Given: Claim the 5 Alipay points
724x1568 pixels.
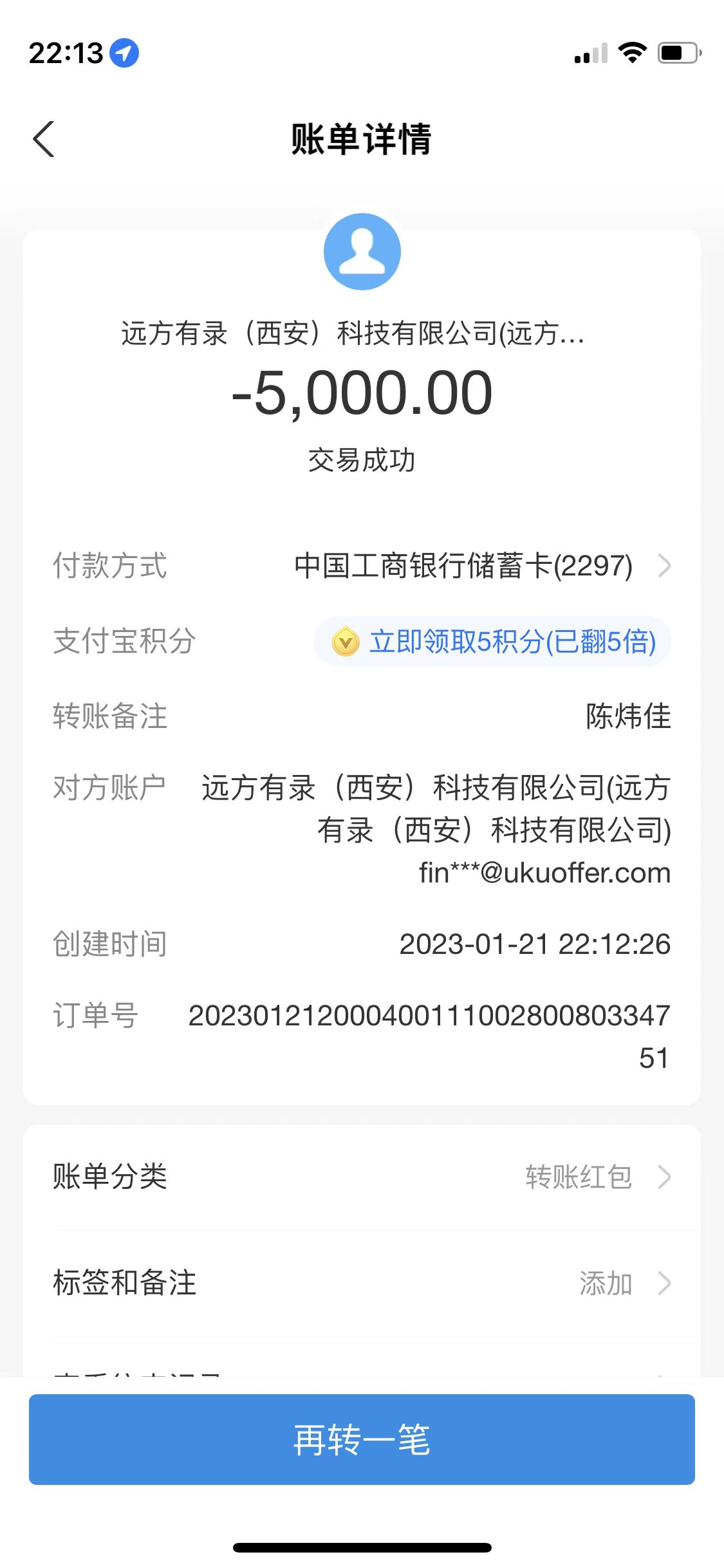Looking at the screenshot, I should pos(493,642).
